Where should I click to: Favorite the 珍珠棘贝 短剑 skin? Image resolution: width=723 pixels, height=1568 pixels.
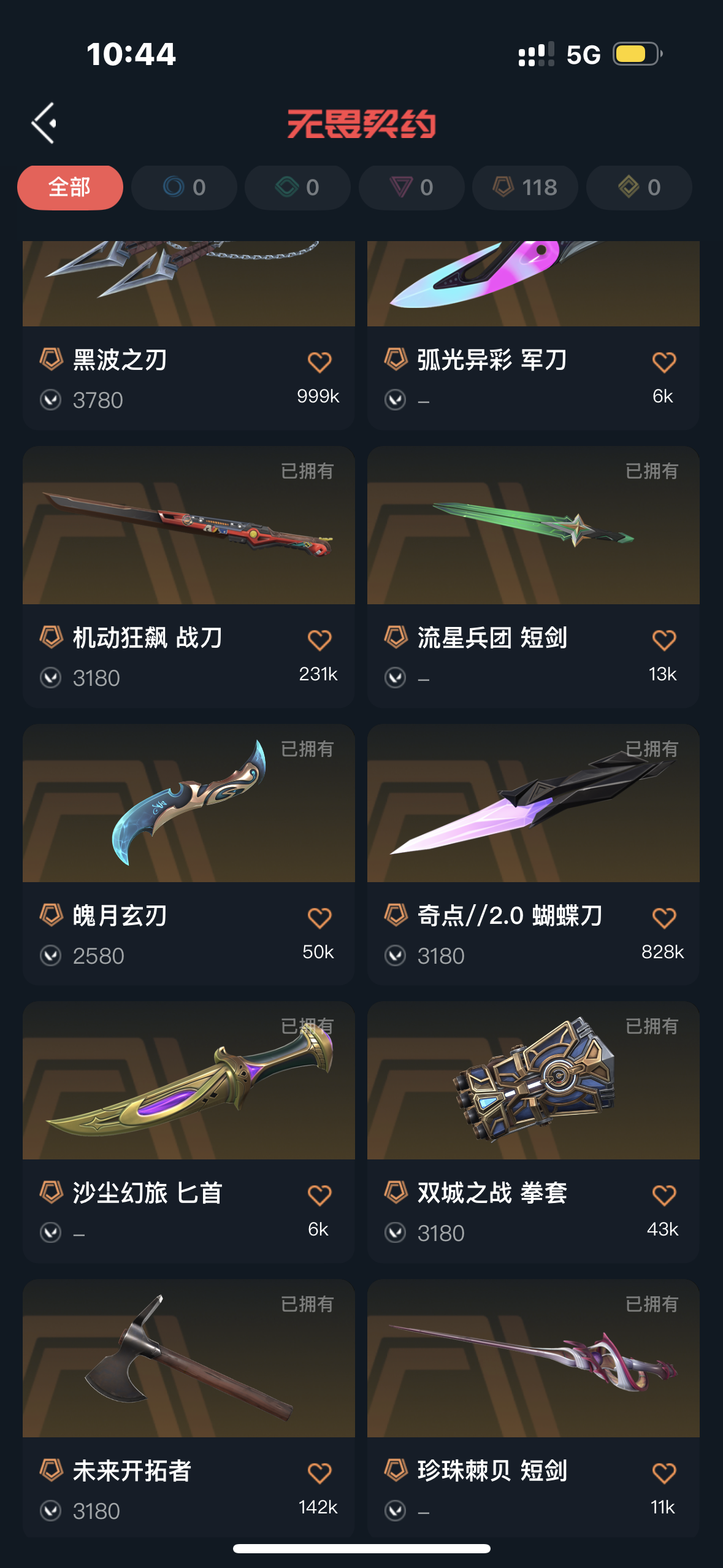[x=664, y=1473]
